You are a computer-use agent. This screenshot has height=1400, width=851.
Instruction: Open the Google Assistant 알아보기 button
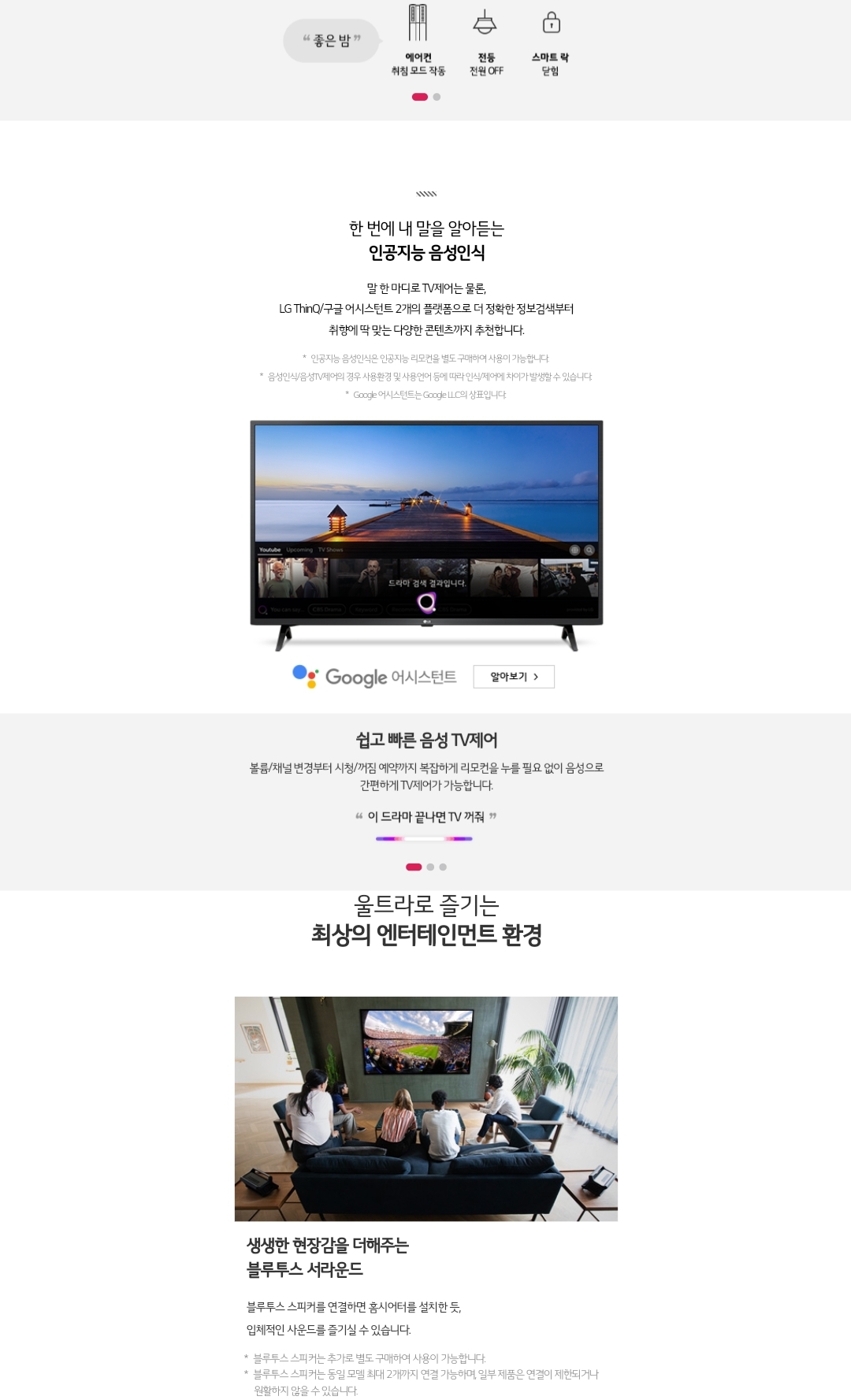pyautogui.click(x=514, y=677)
